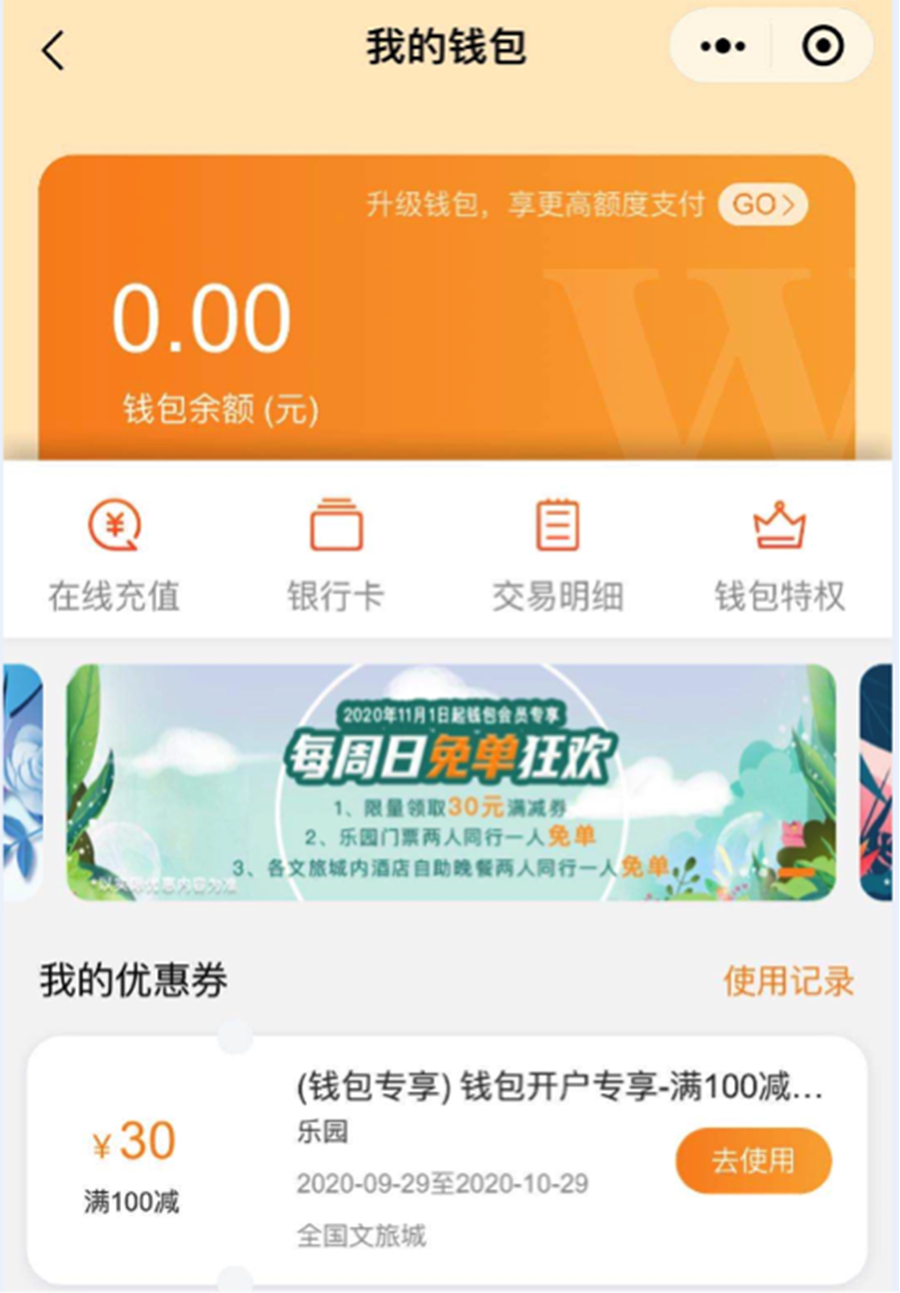Tap 去使用 on the ¥30 coupon
Viewport: 900px width, 1293px height.
point(753,1161)
